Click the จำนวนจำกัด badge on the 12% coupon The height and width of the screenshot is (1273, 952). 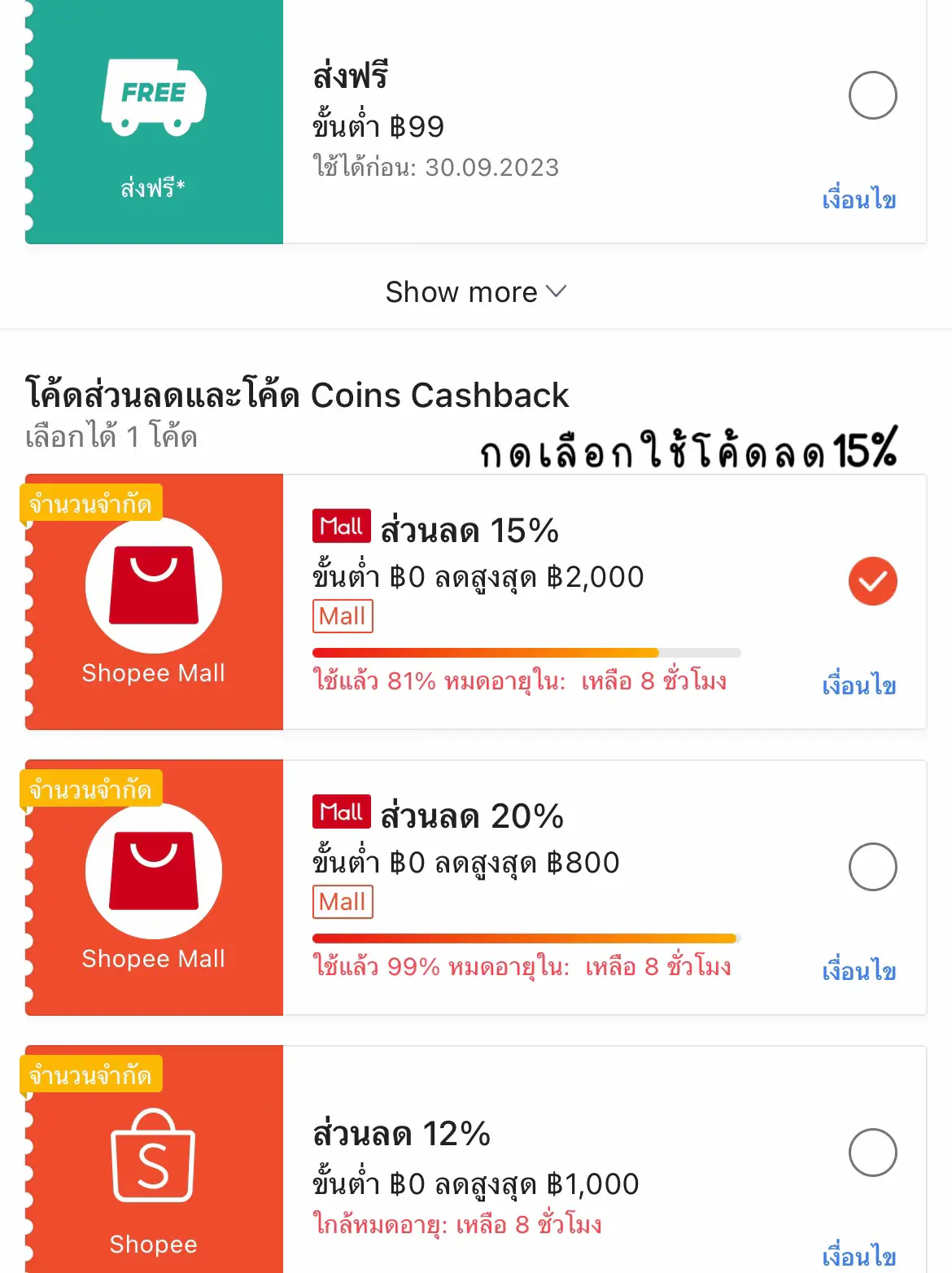click(x=90, y=1074)
